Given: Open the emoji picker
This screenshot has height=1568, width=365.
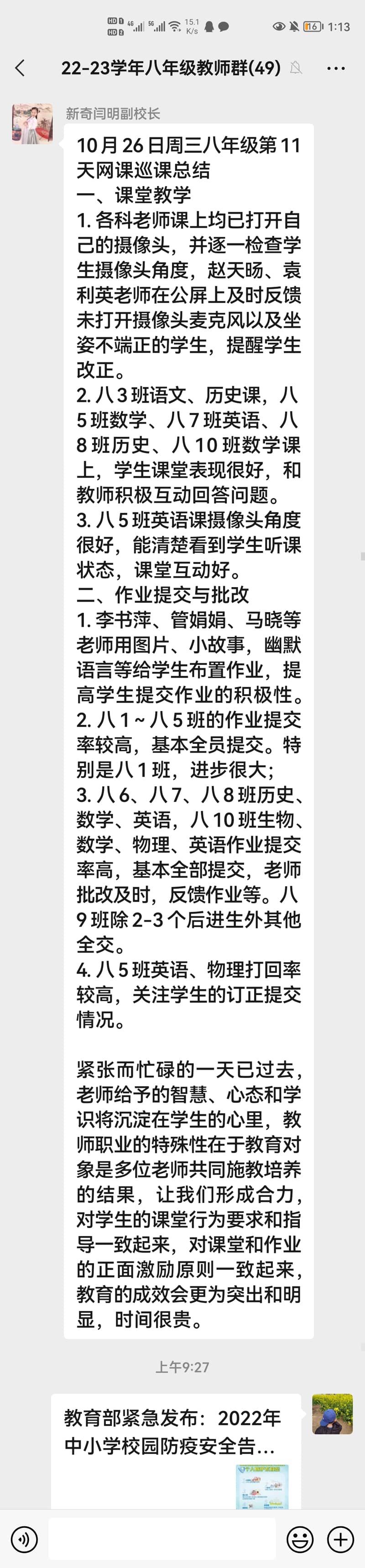Looking at the screenshot, I should 300,1539.
